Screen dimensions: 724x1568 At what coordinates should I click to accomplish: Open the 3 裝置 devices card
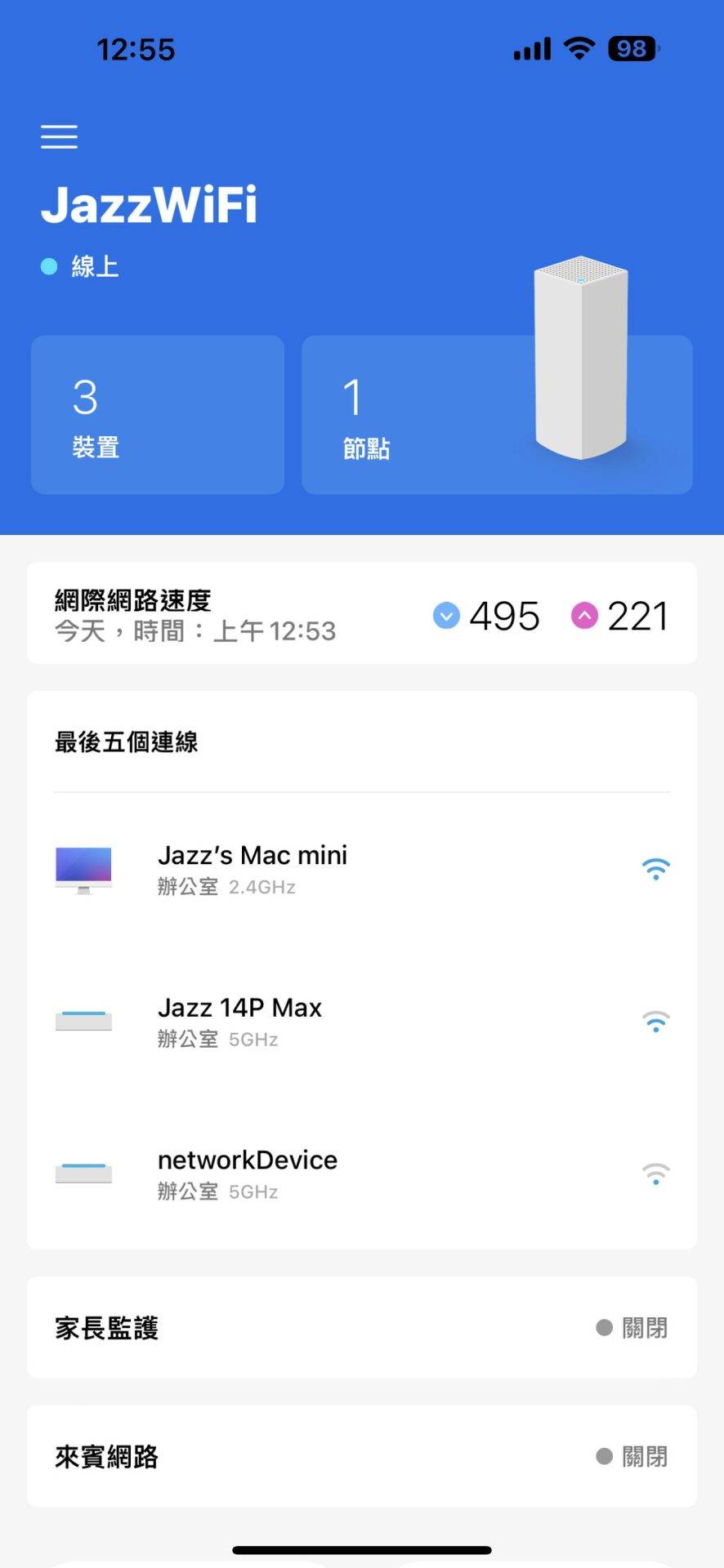coord(157,415)
